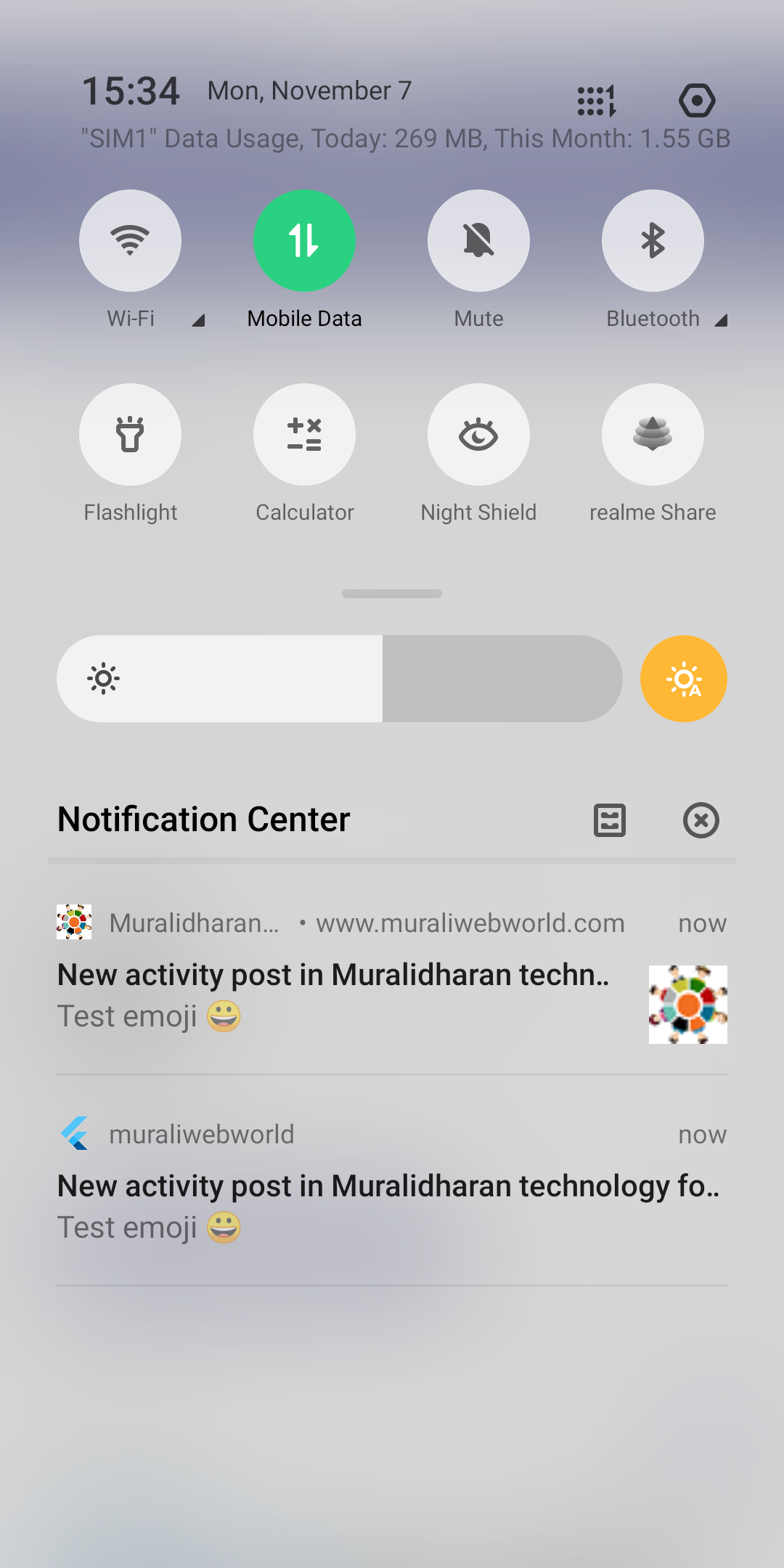The width and height of the screenshot is (784, 1568).
Task: Disable Mobile Data
Action: [304, 240]
